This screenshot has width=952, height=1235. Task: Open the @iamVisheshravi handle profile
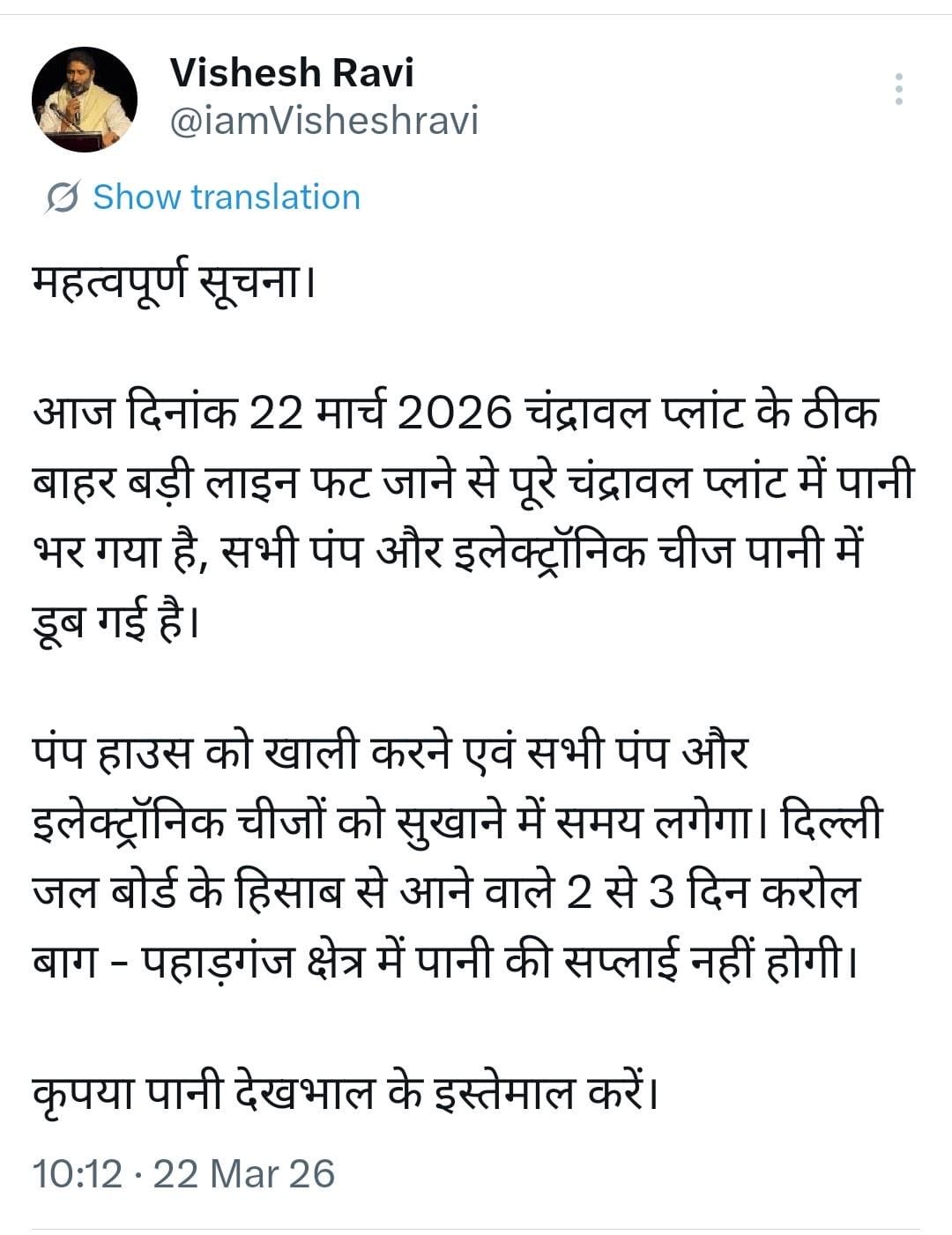(324, 121)
